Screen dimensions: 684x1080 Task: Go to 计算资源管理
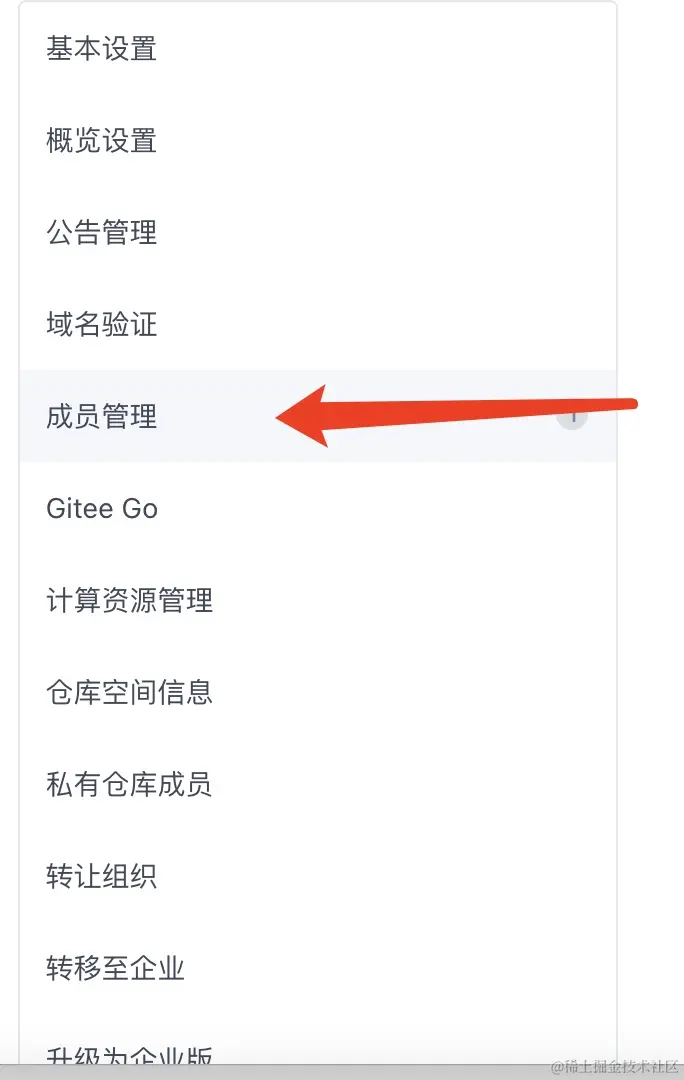click(x=130, y=601)
